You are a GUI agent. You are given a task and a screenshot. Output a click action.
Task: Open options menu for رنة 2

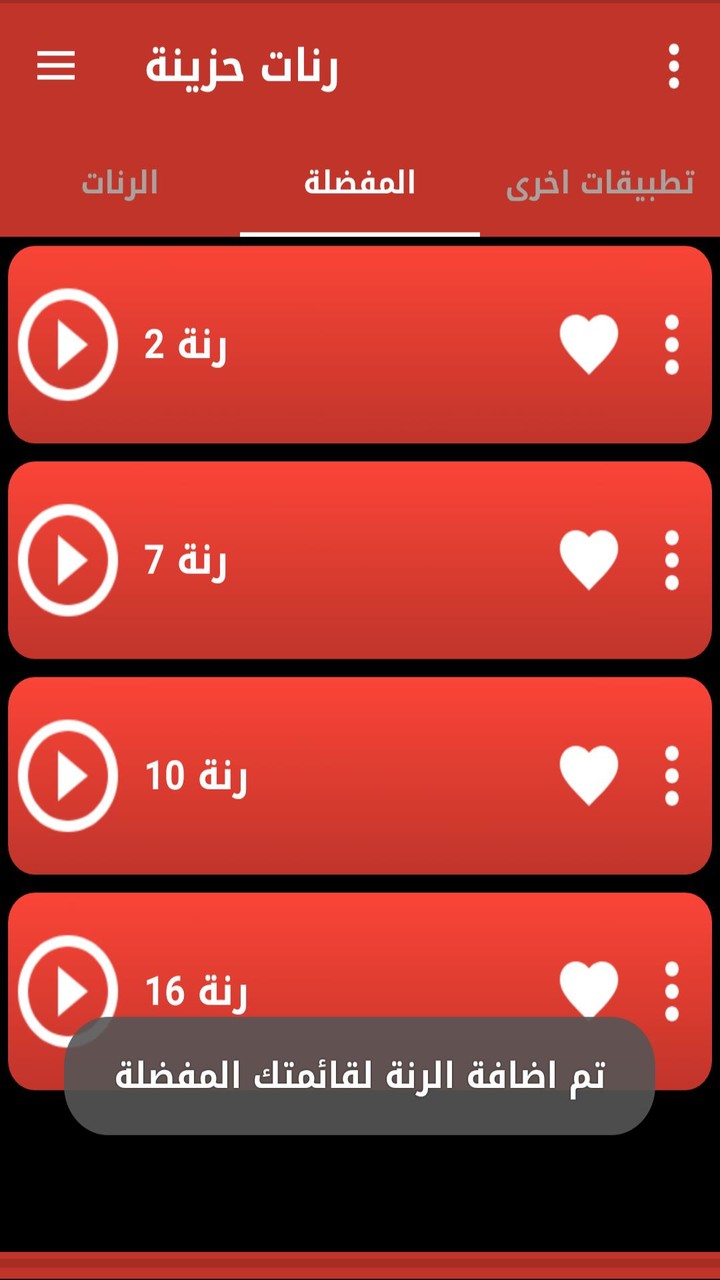coord(672,343)
